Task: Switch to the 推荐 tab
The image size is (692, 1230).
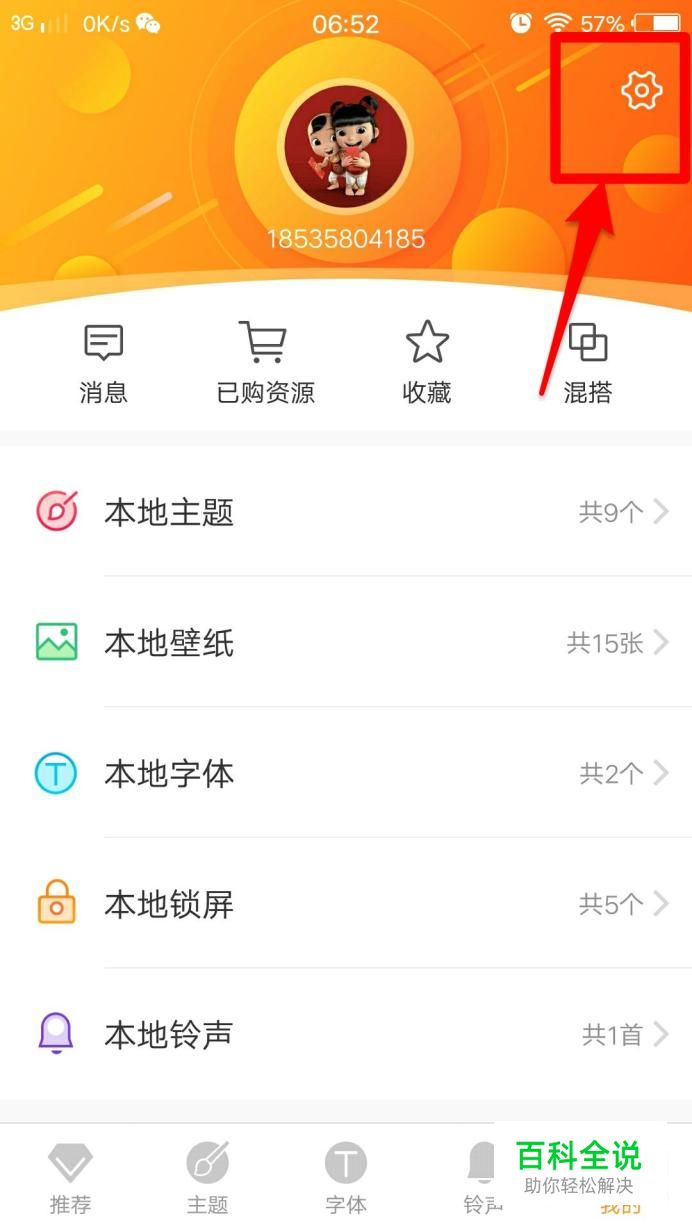Action: coord(70,1178)
